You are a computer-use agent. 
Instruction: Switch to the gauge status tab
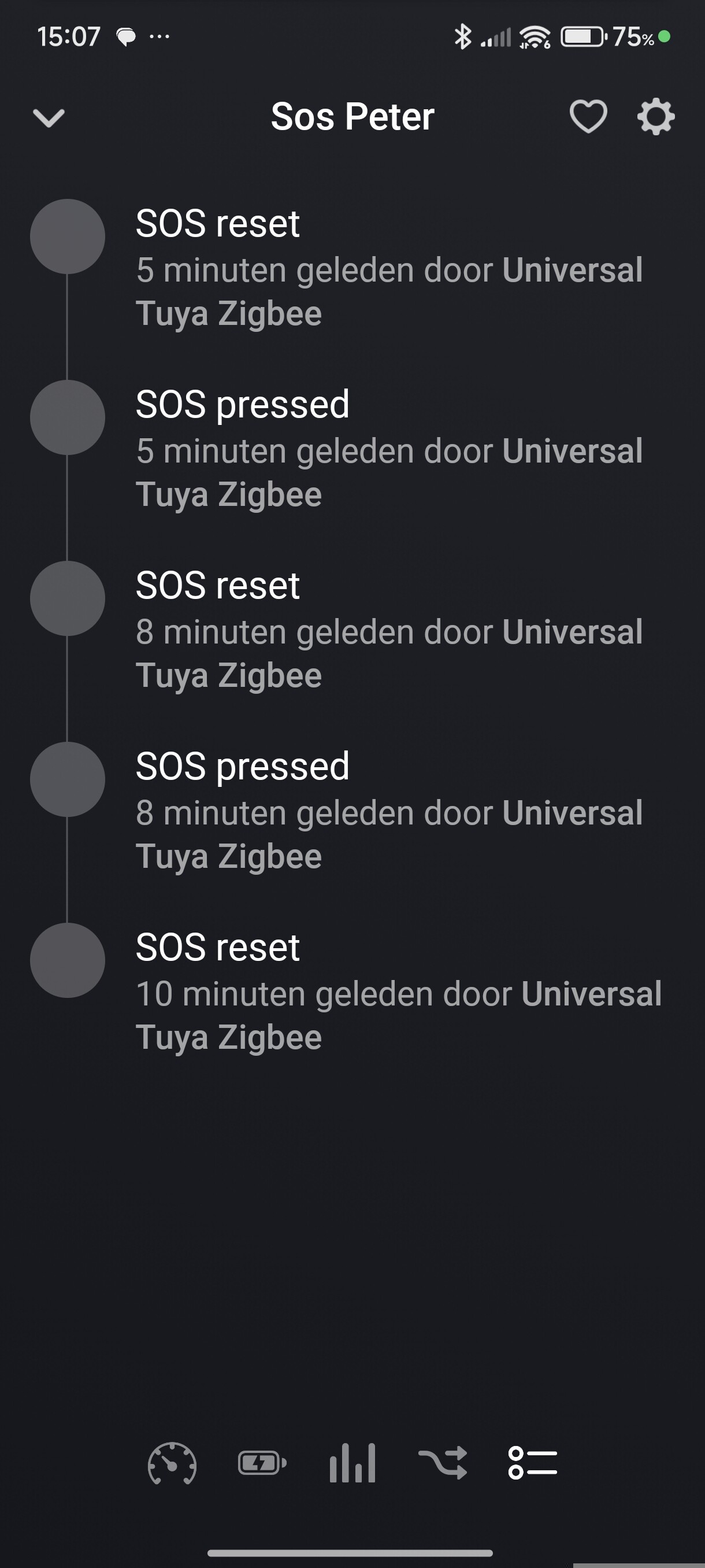(172, 1463)
